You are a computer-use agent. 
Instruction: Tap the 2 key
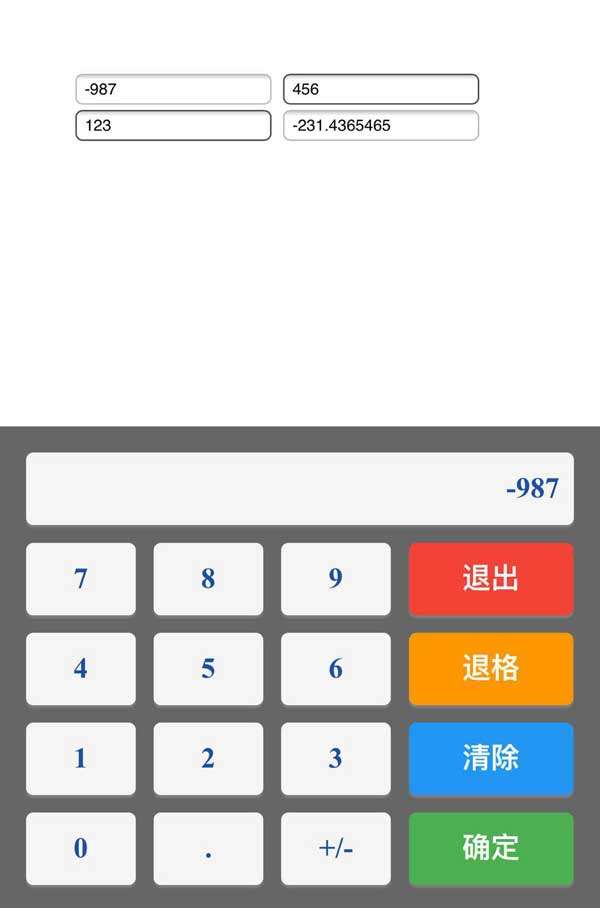(208, 758)
